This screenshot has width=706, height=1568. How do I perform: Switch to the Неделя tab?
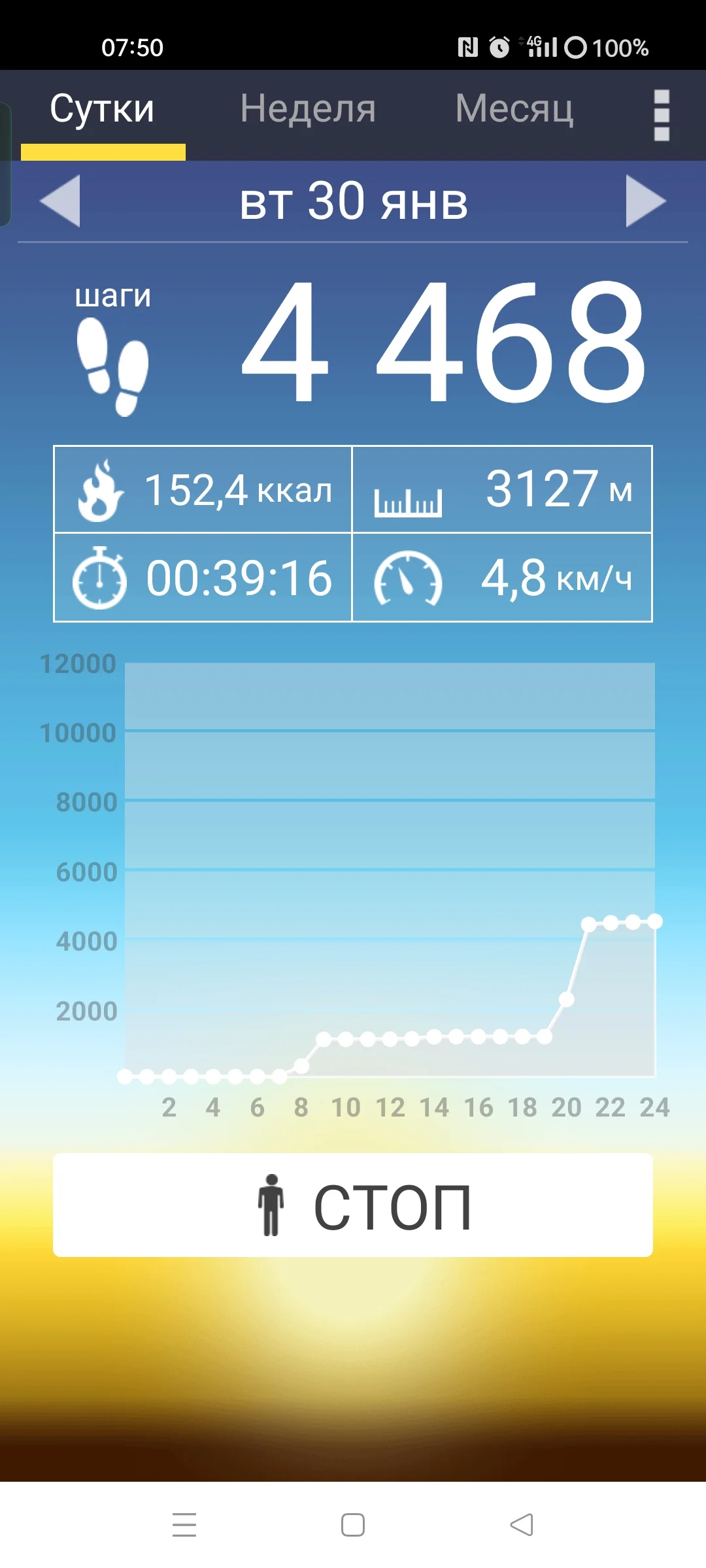point(308,109)
